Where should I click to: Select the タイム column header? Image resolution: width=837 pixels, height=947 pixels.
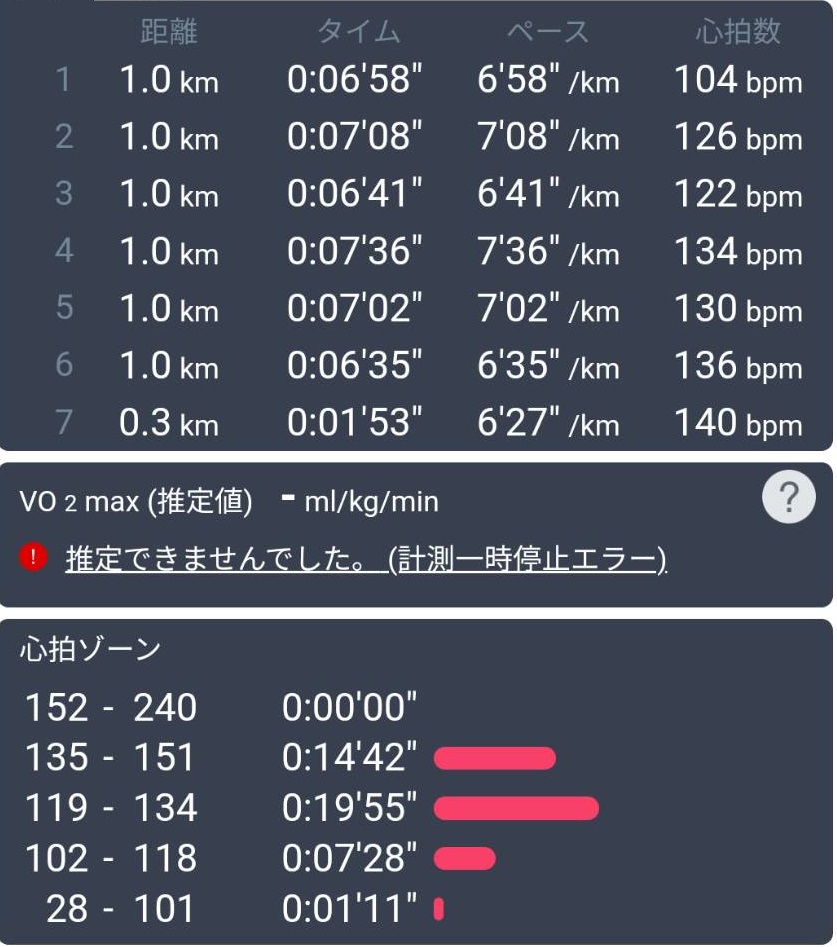click(356, 32)
